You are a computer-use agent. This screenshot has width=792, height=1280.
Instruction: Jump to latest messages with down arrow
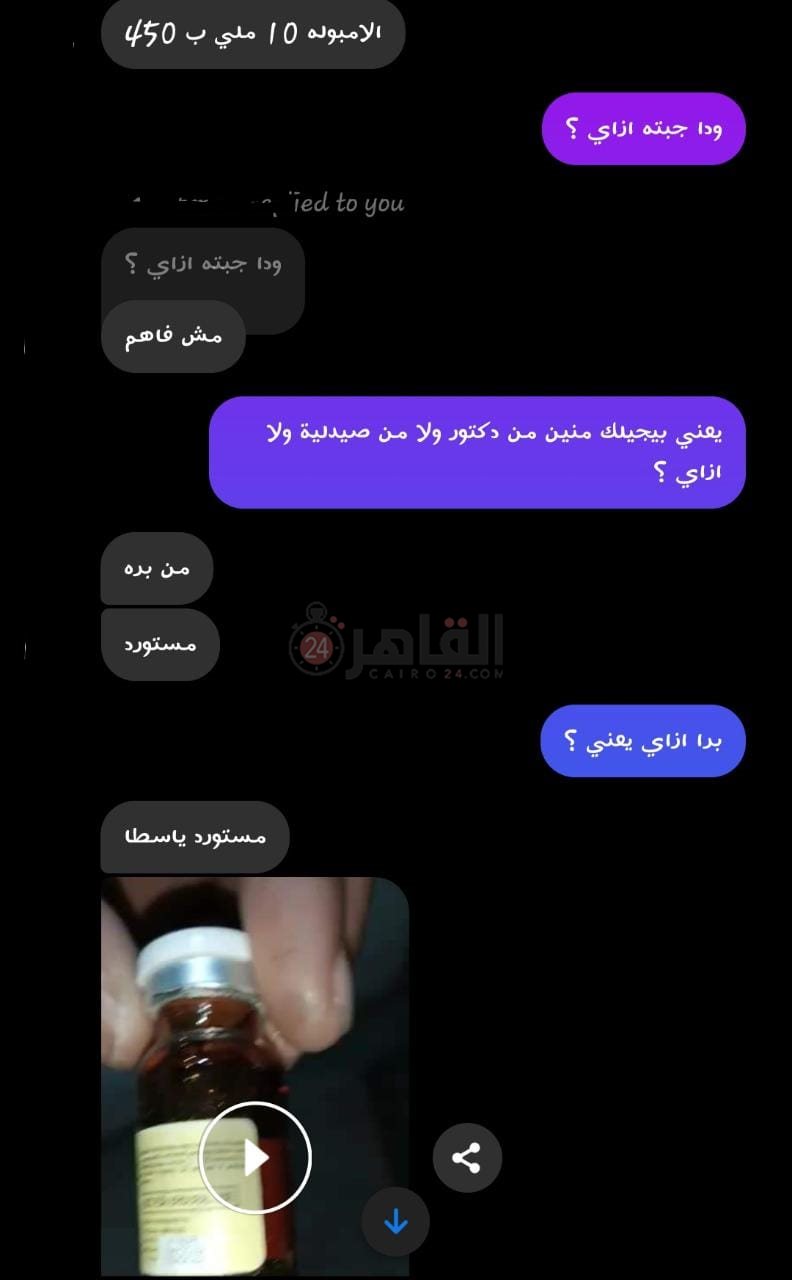tap(396, 1221)
